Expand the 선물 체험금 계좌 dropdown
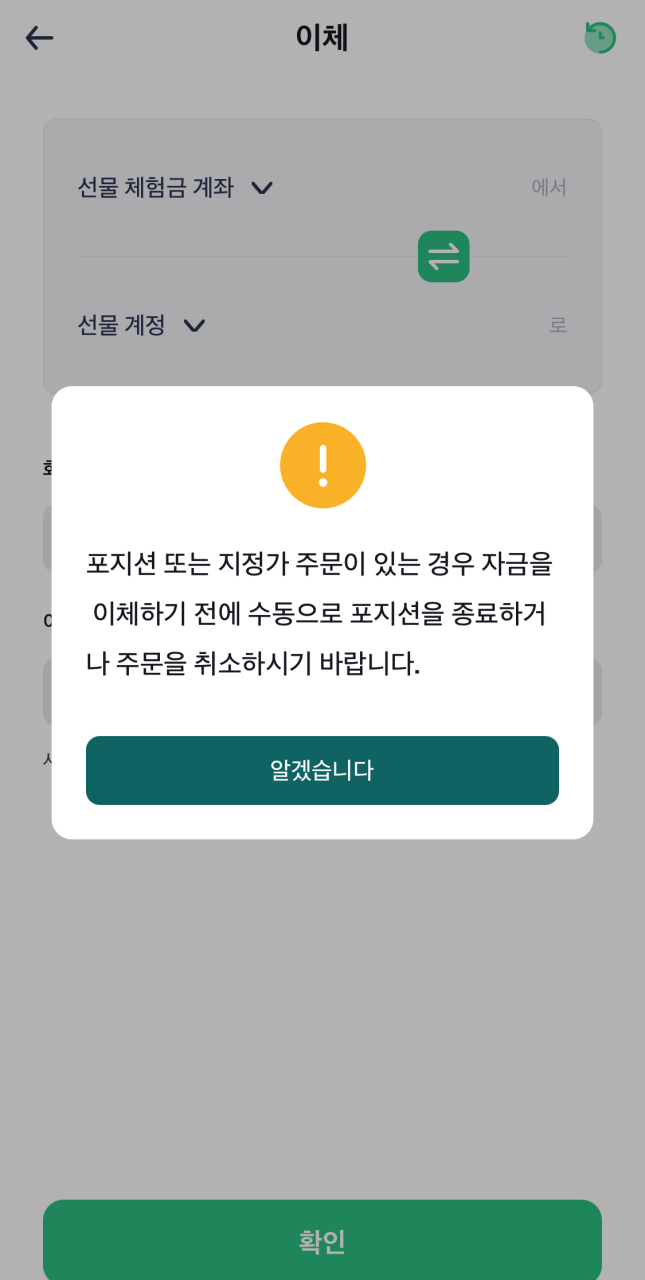Screen dimensions: 645x1280 [x=176, y=187]
